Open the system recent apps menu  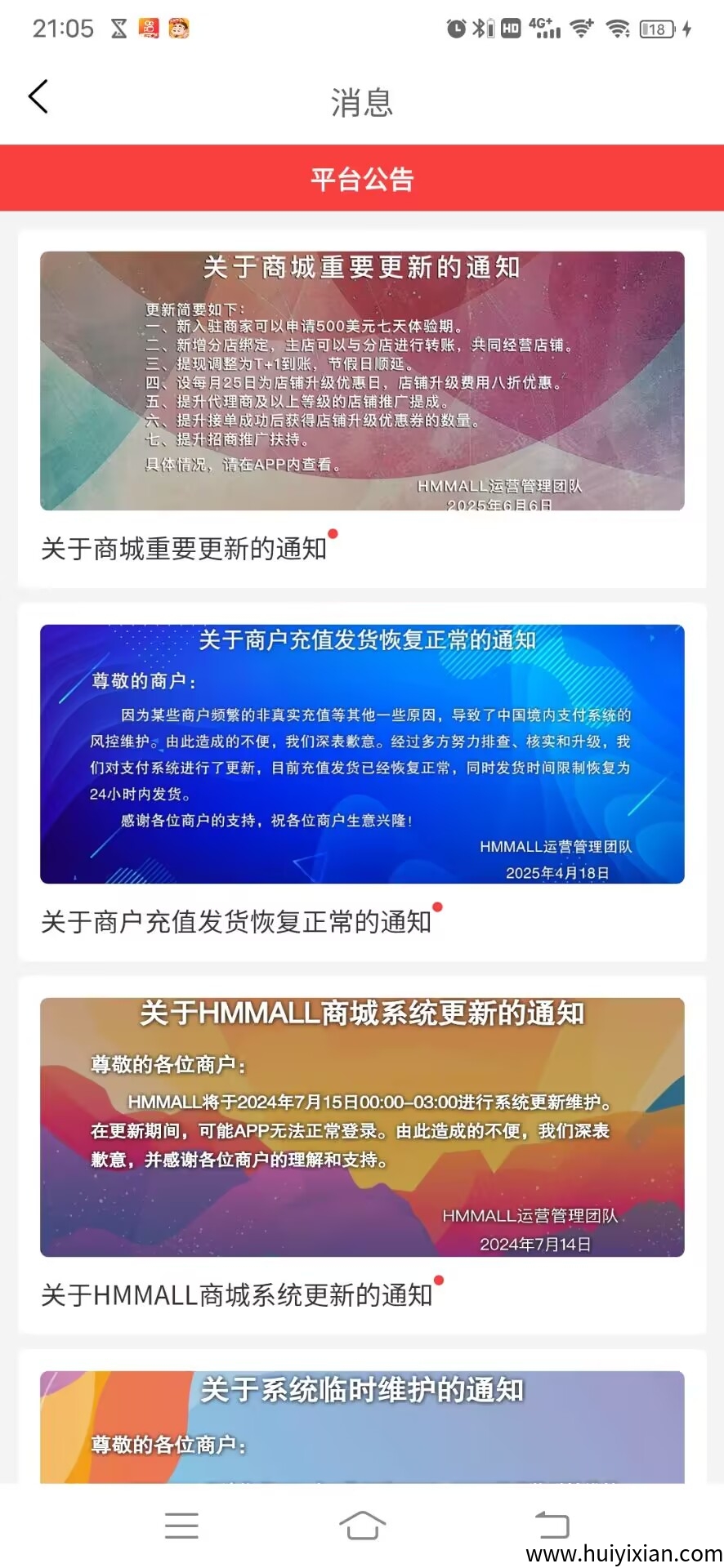pos(181,1525)
